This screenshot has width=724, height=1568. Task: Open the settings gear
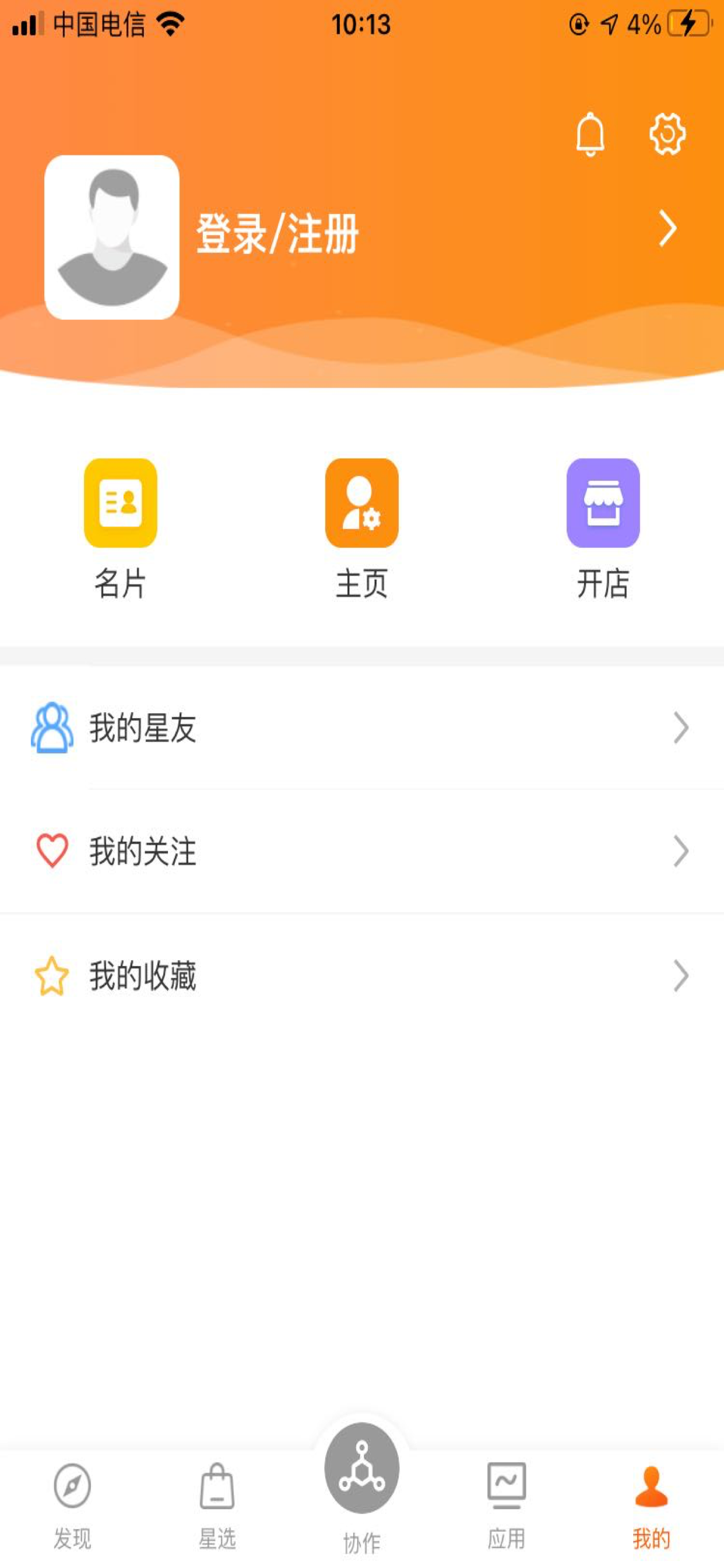tap(667, 134)
